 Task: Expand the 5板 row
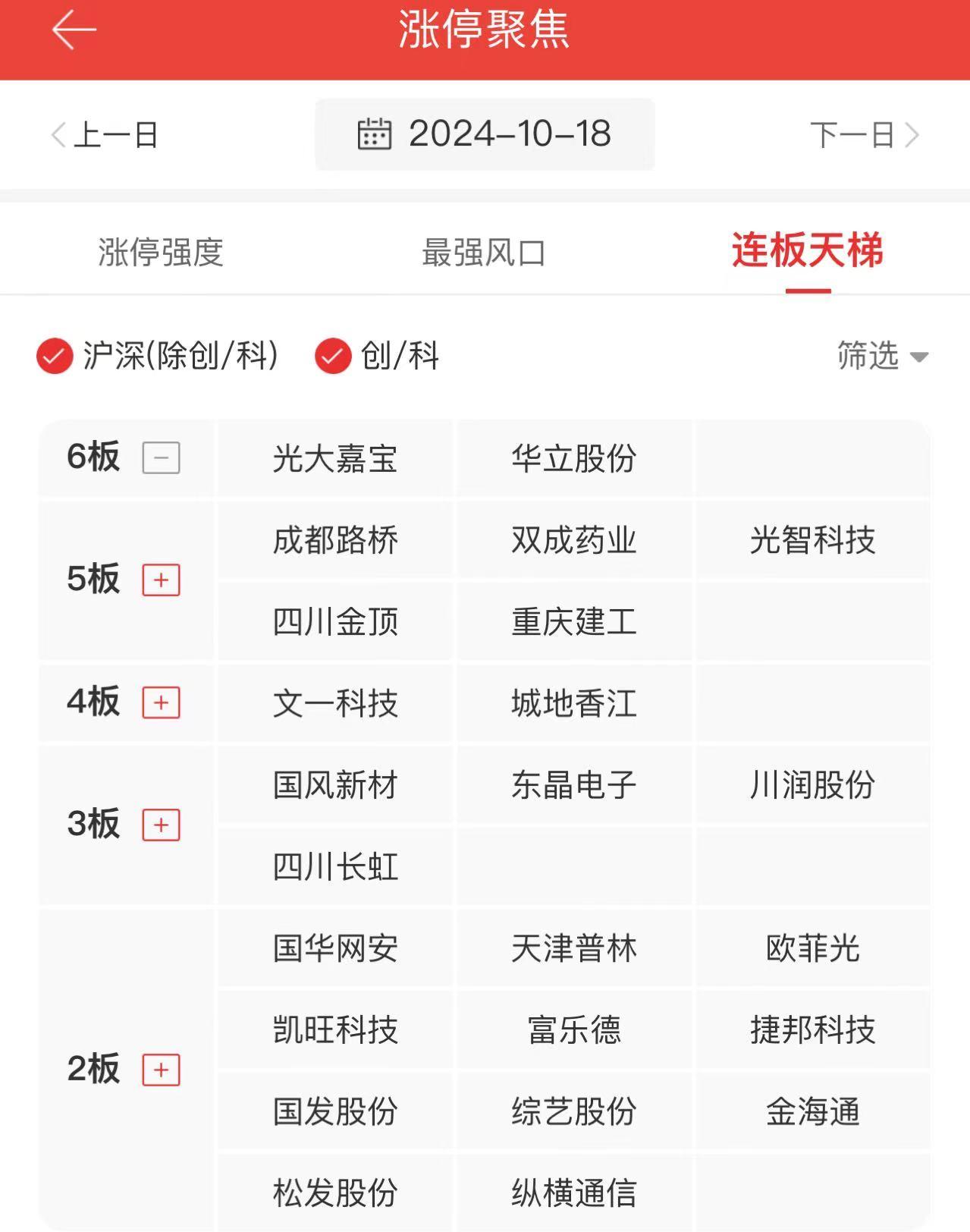162,580
